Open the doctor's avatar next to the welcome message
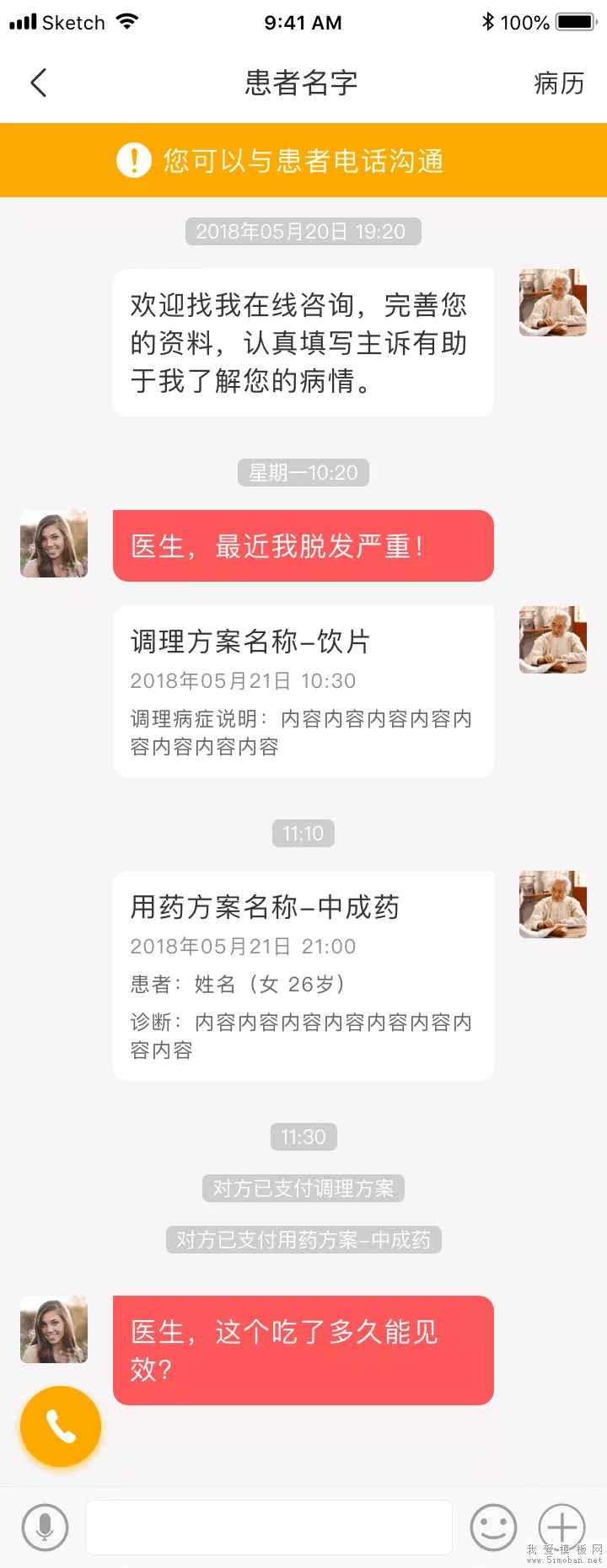This screenshot has width=607, height=1568. (x=552, y=303)
